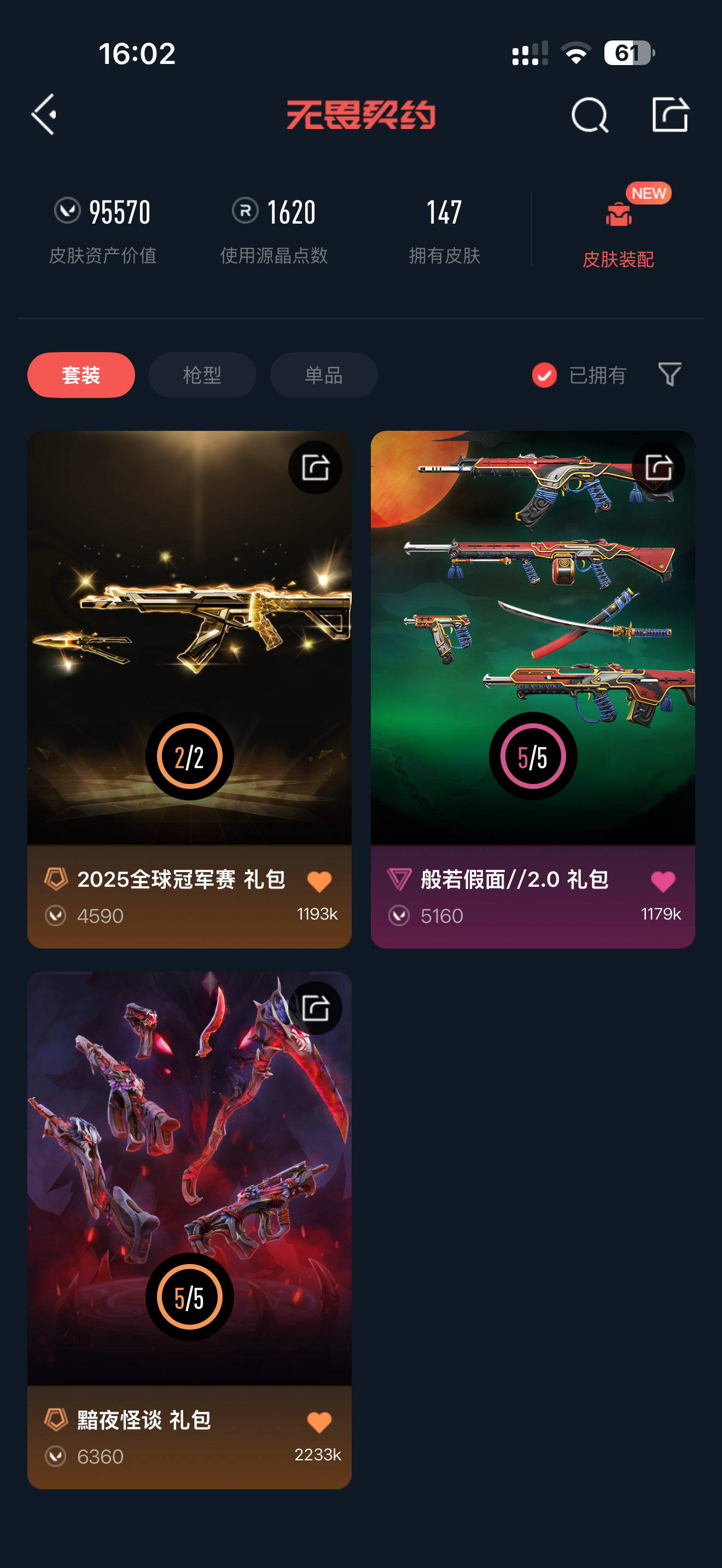
Task: Share the 黯夜怪谈 礼包 bundle
Action: pos(315,1008)
